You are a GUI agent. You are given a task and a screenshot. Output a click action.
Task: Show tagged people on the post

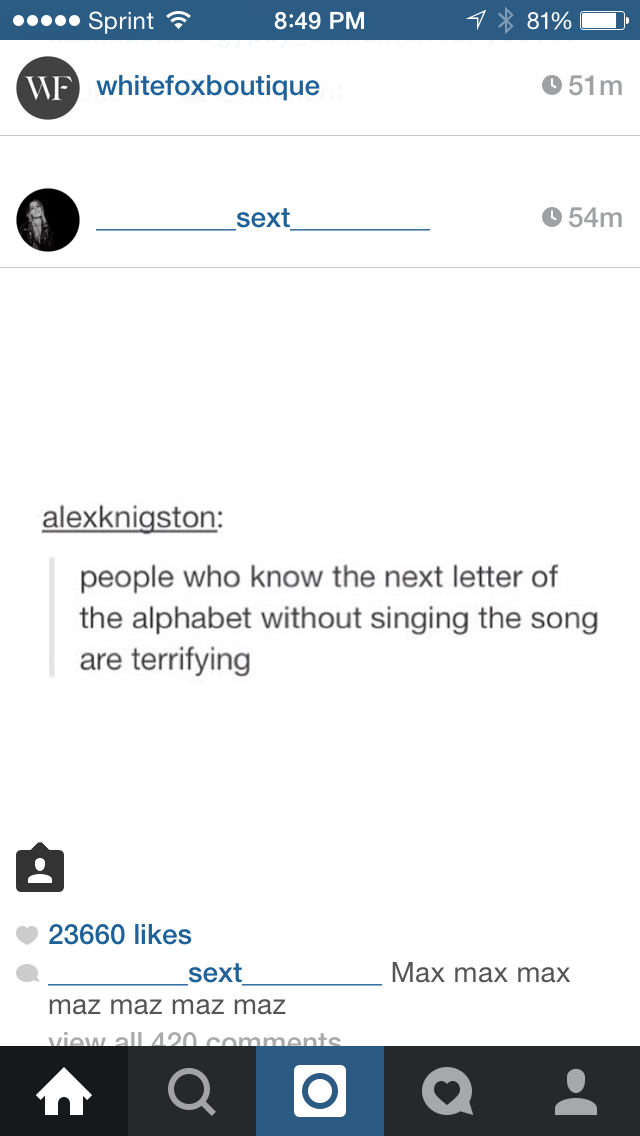tap(40, 868)
